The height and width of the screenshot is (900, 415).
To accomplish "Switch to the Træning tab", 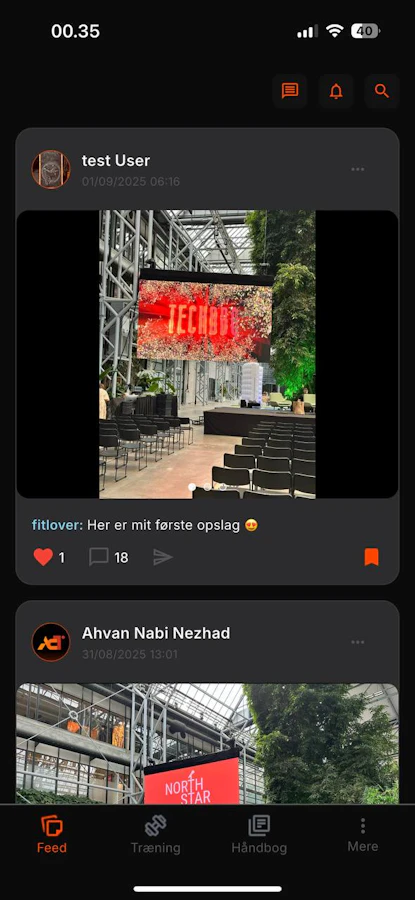I will [156, 835].
